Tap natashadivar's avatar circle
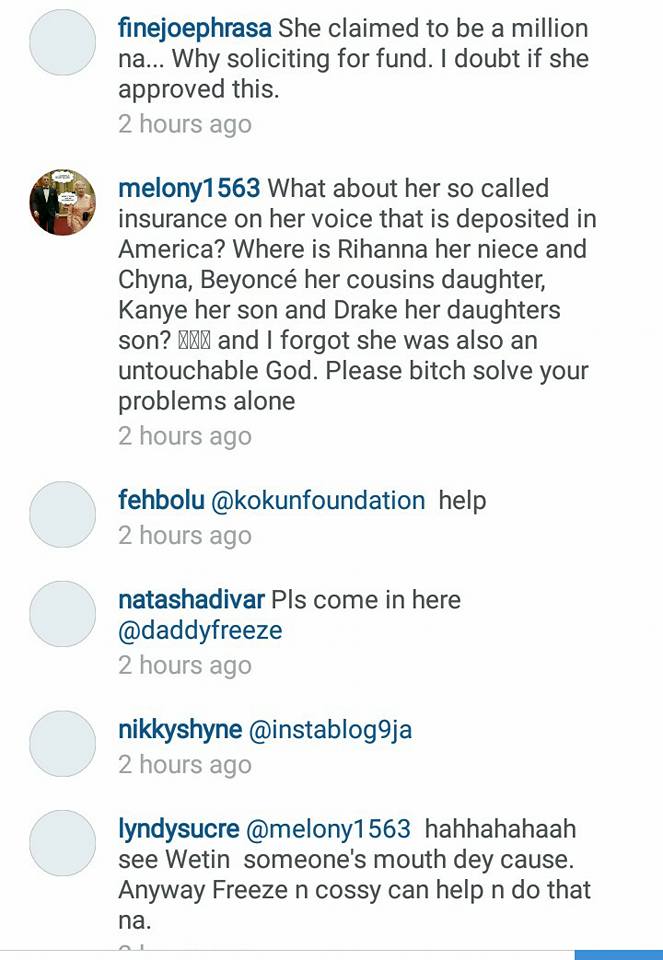Screen dimensions: 663x960 (62, 614)
